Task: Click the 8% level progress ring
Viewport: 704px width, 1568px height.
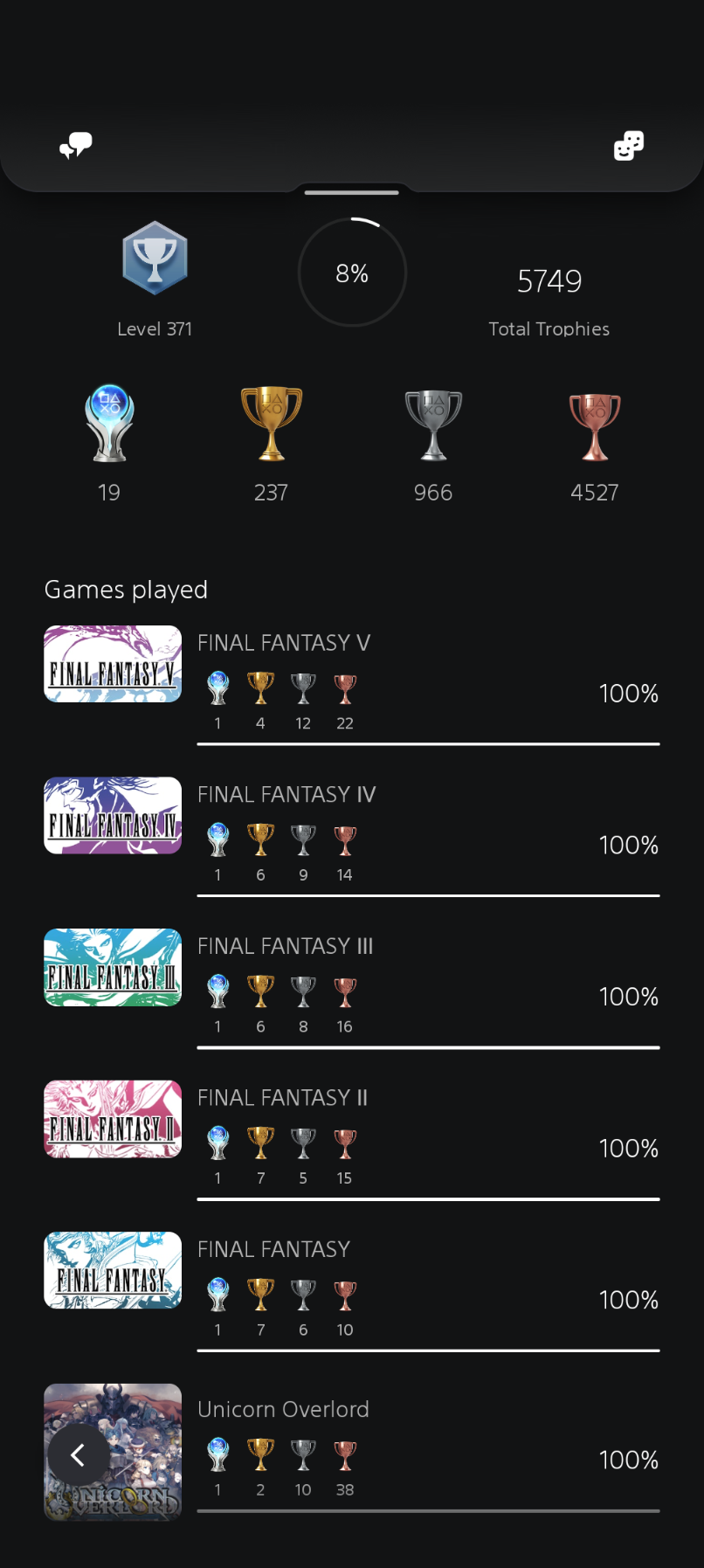Action: (x=351, y=273)
